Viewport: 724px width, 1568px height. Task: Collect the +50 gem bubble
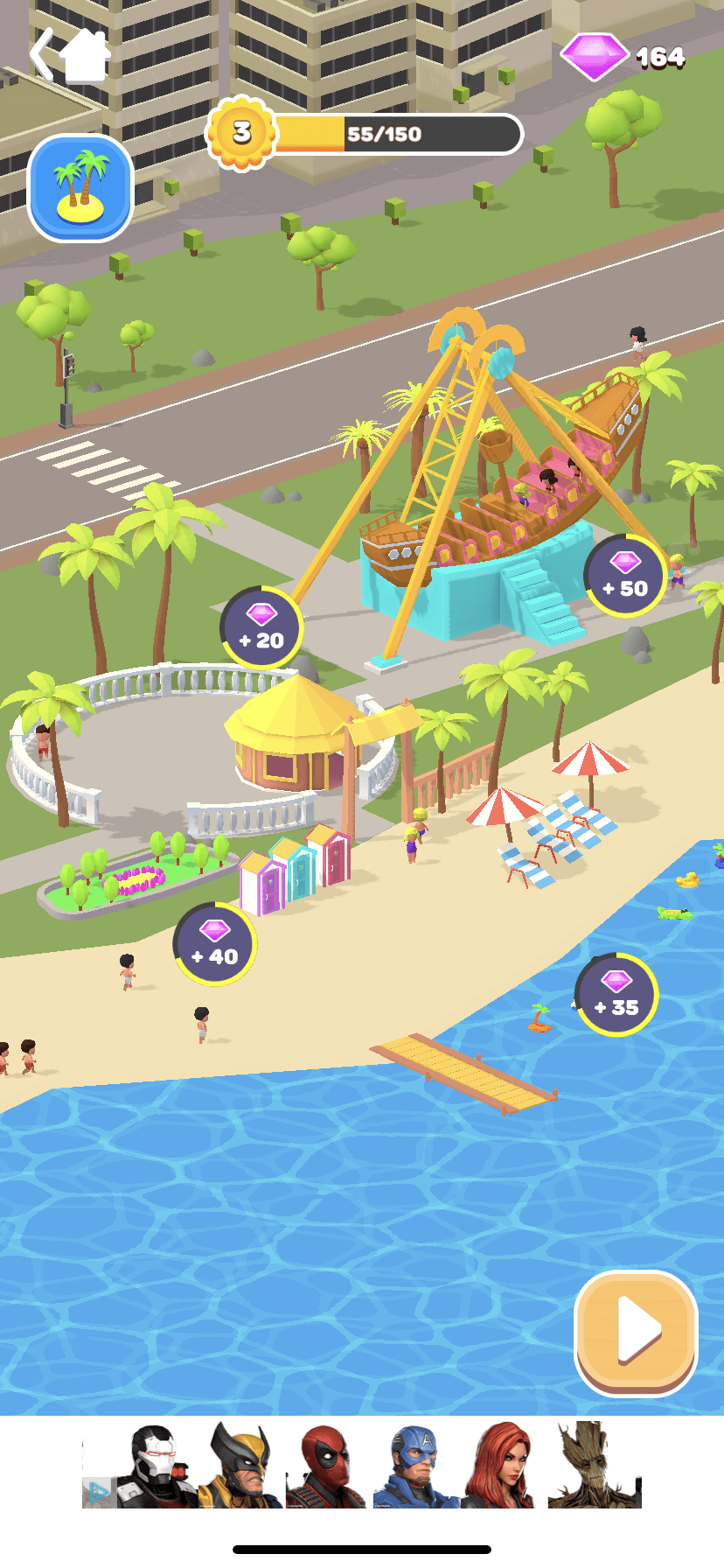[x=625, y=576]
